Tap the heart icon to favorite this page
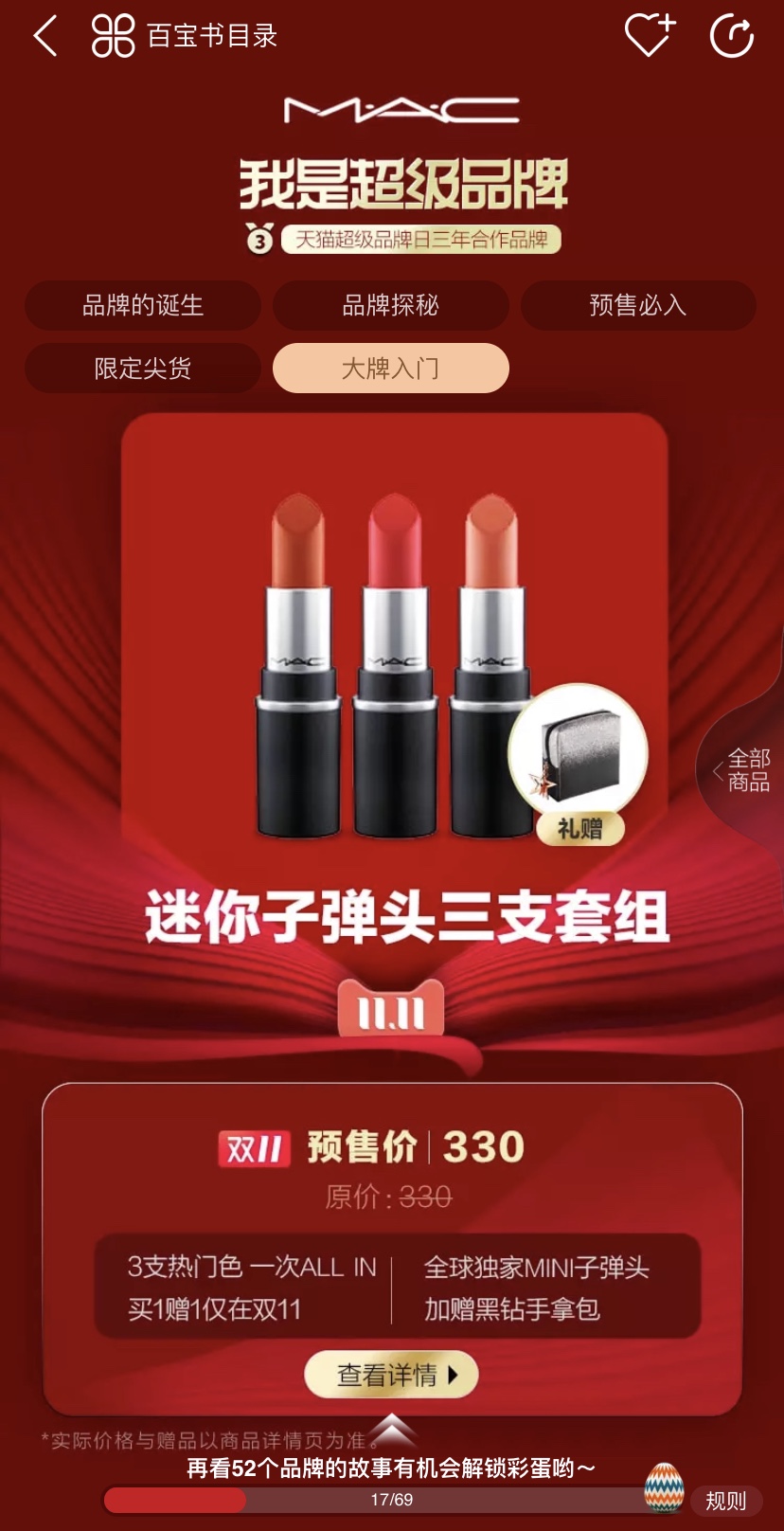The height and width of the screenshot is (1531, 784). [650, 35]
